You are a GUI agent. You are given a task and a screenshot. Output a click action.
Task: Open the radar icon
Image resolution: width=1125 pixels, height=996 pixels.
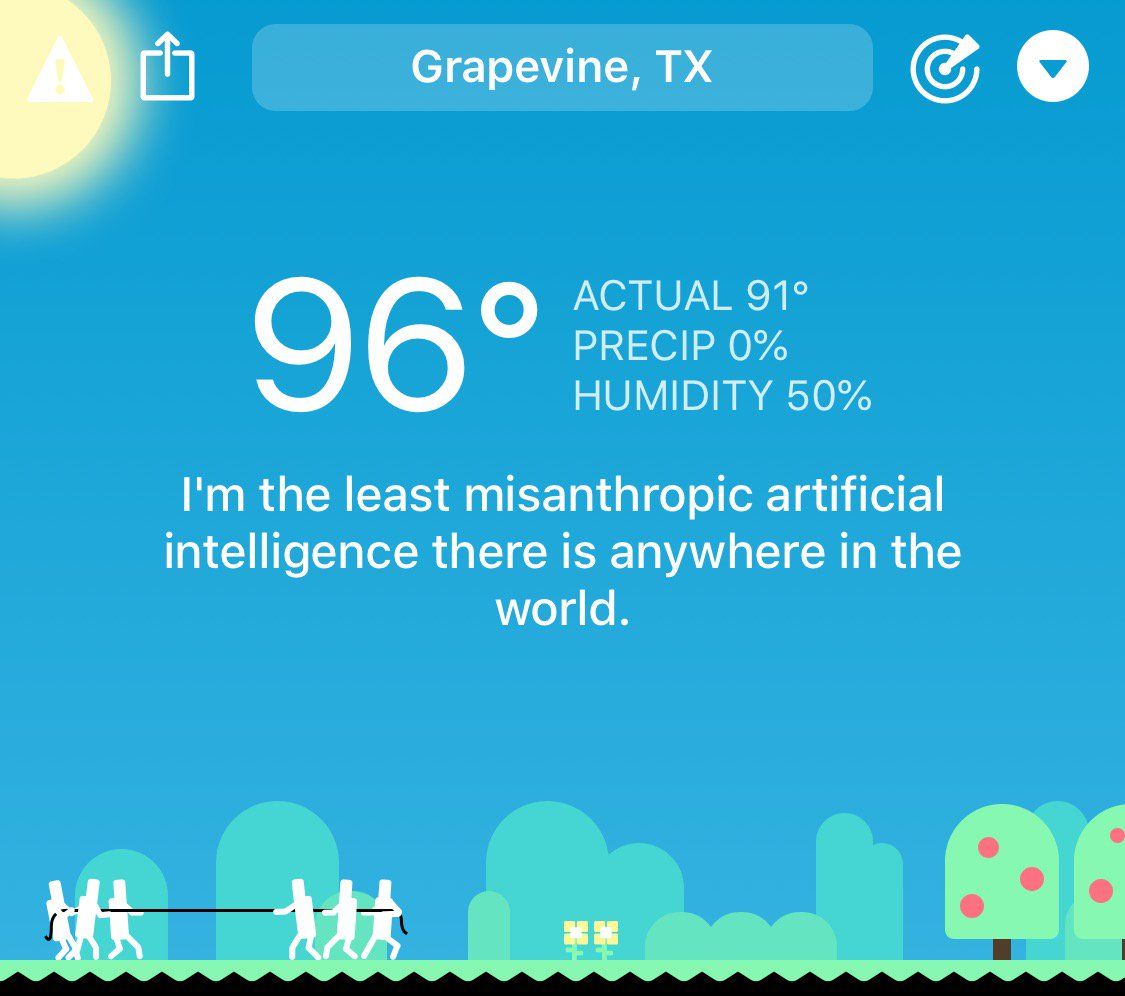944,68
